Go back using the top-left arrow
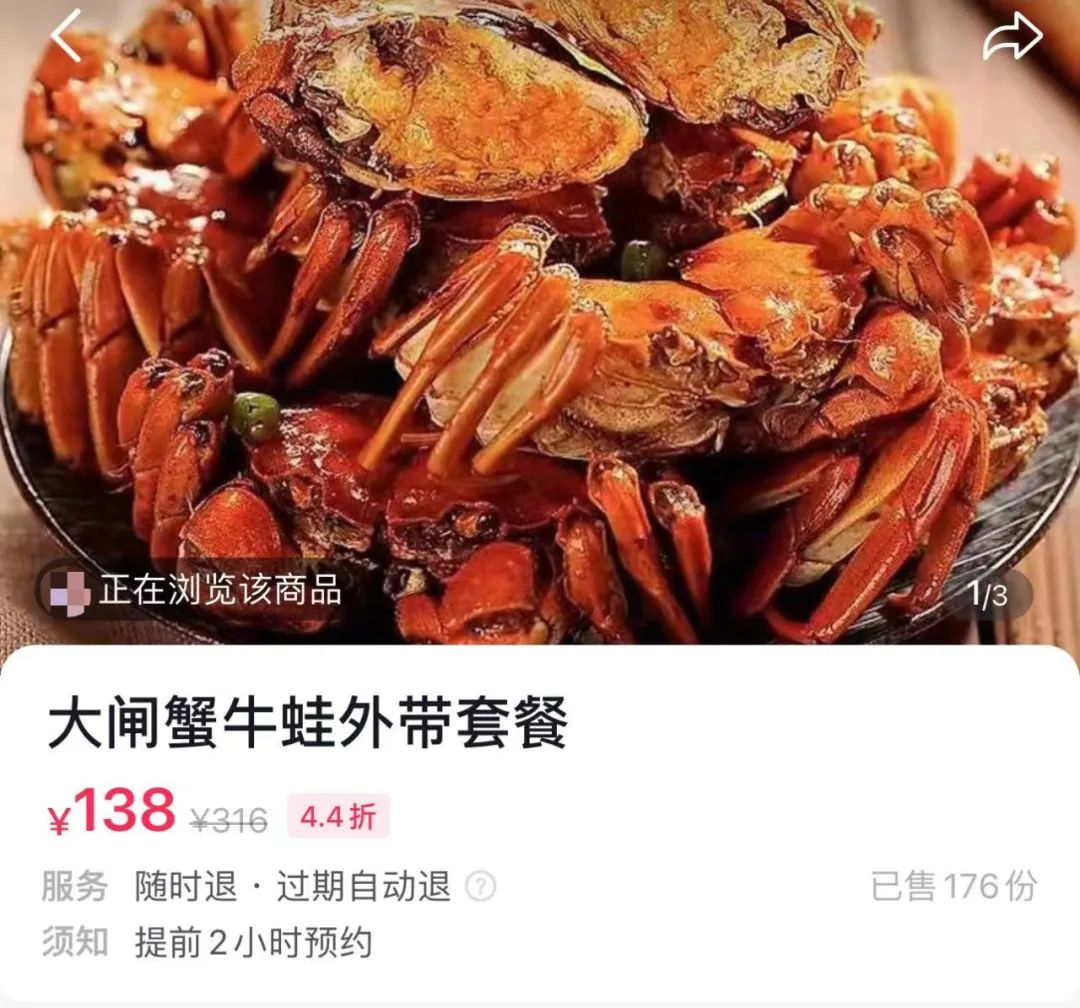 click(66, 36)
